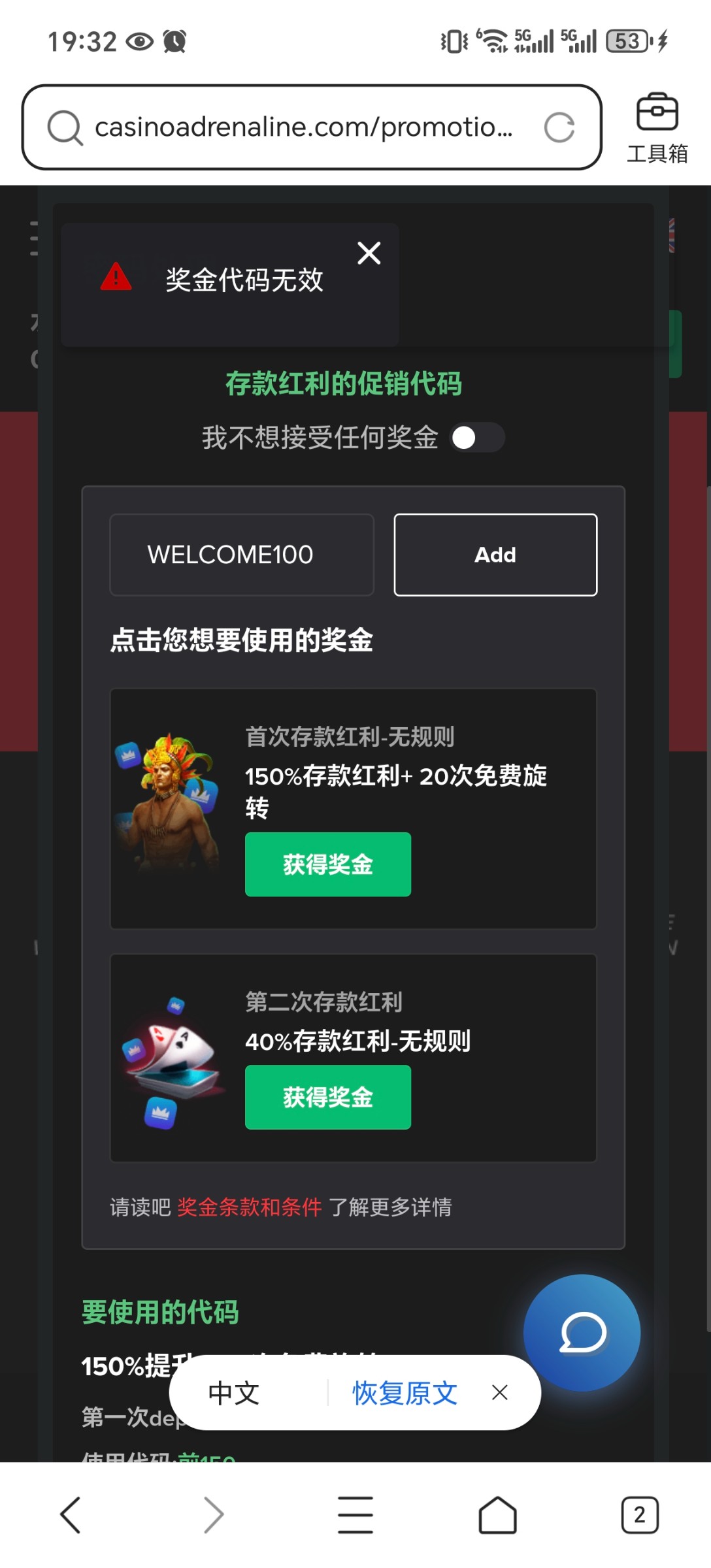
Task: Tap the casinoadrenaline.com address bar
Action: coord(303,127)
